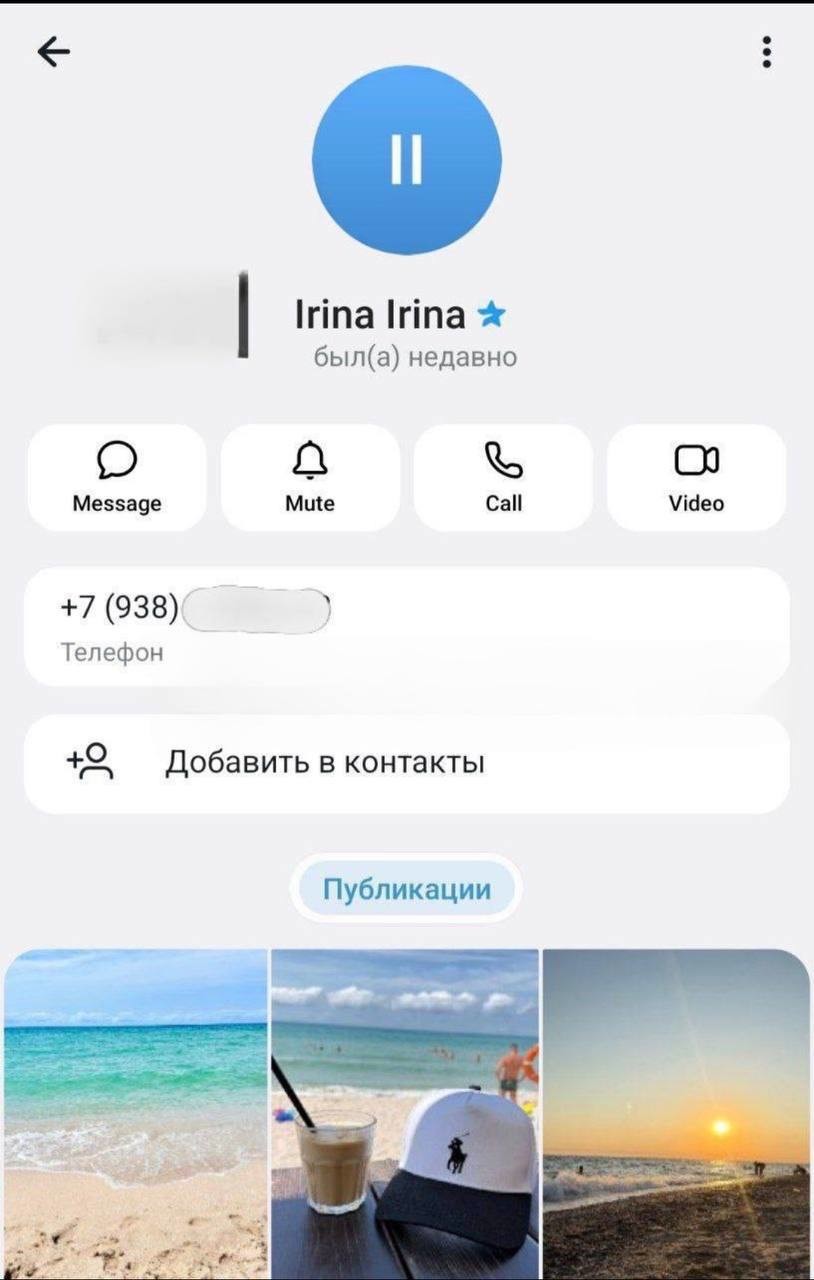Open the Message chat icon
Screen dimensions: 814x1280
pyautogui.click(x=117, y=460)
